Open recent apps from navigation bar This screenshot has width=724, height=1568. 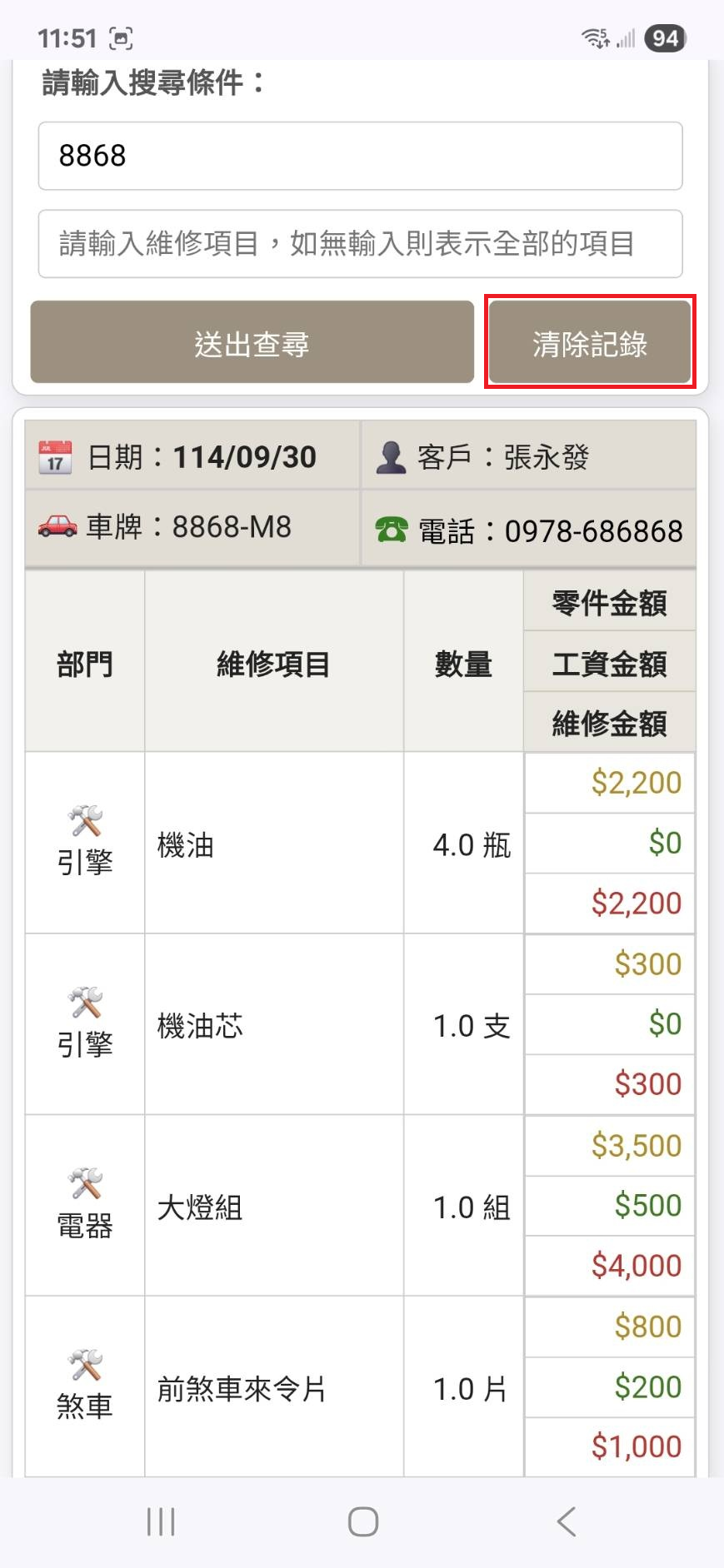161,1521
